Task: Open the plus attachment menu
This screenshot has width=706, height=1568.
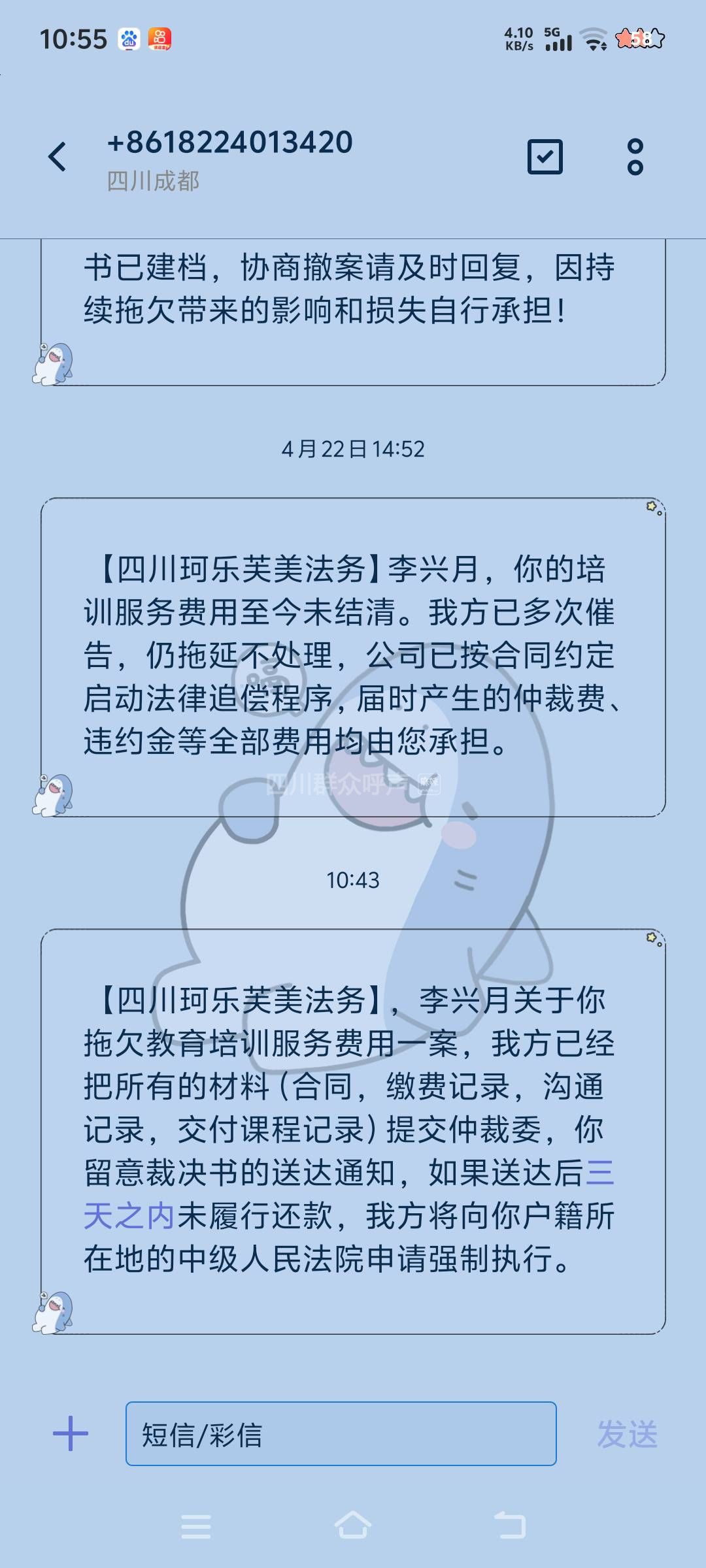Action: [x=71, y=1433]
